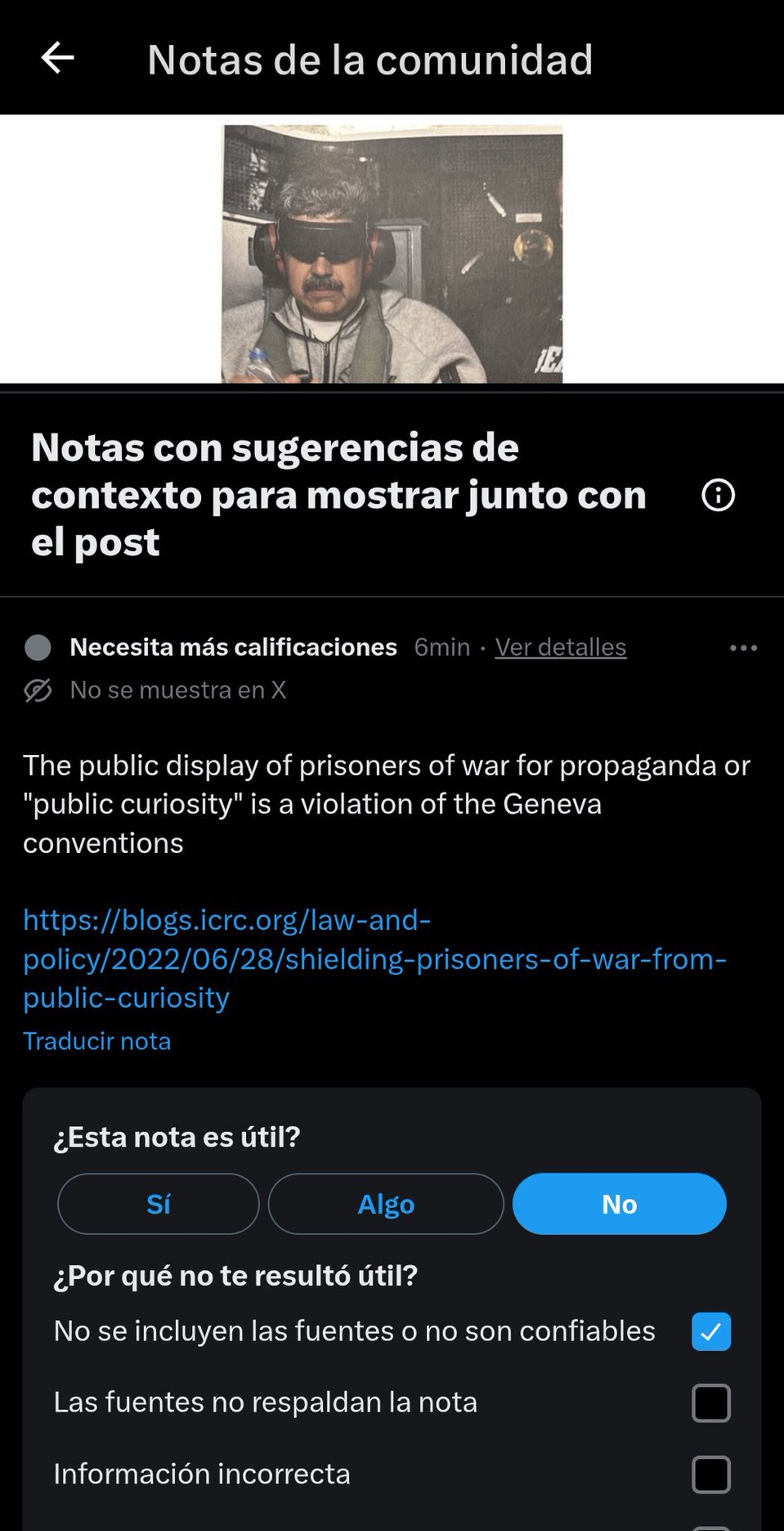784x1531 pixels.
Task: Tap the note status indicator next to 'Necesita más calificaciones'
Action: pyautogui.click(x=38, y=648)
